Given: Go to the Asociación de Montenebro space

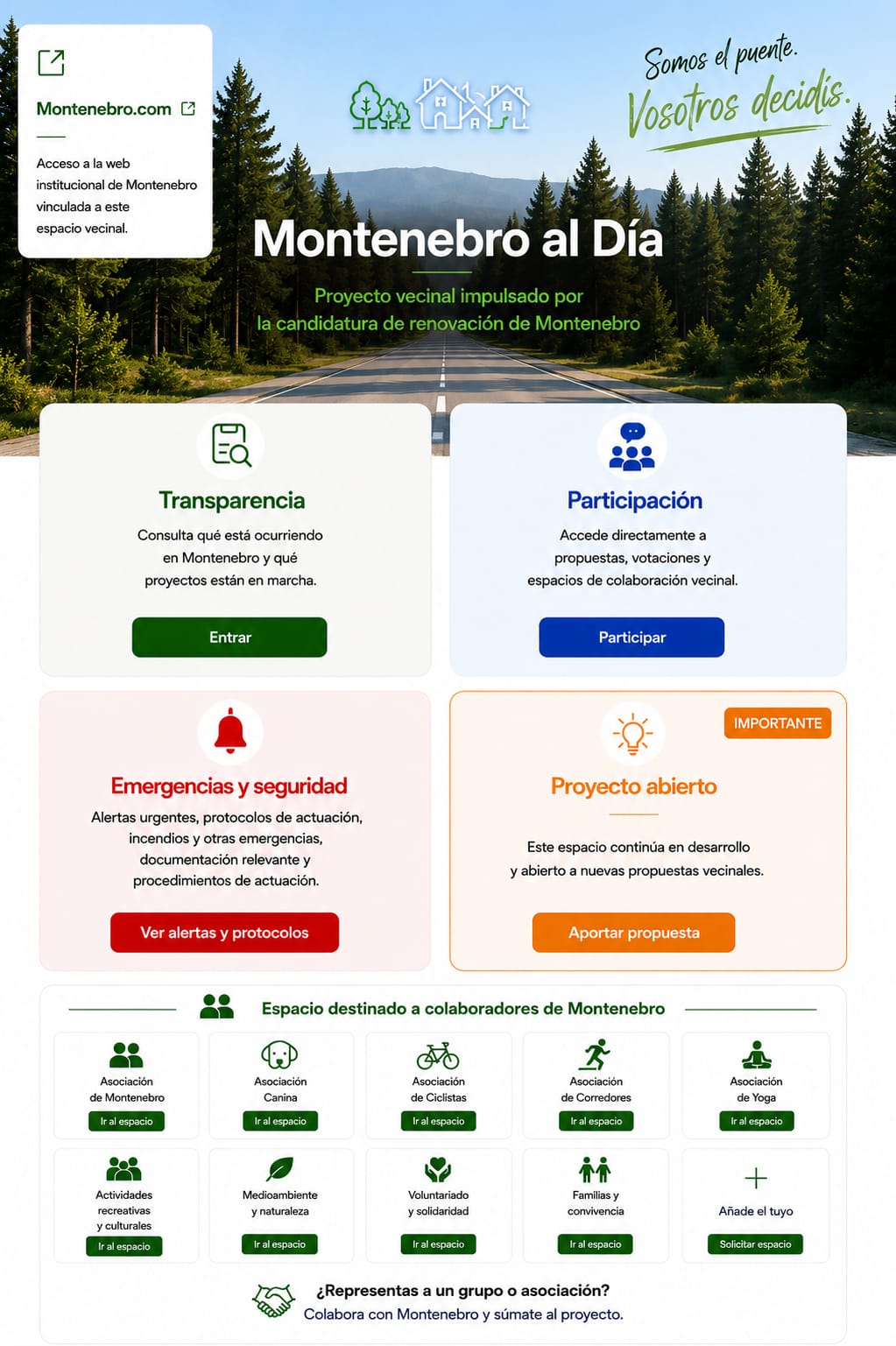Looking at the screenshot, I should click(x=126, y=1121).
